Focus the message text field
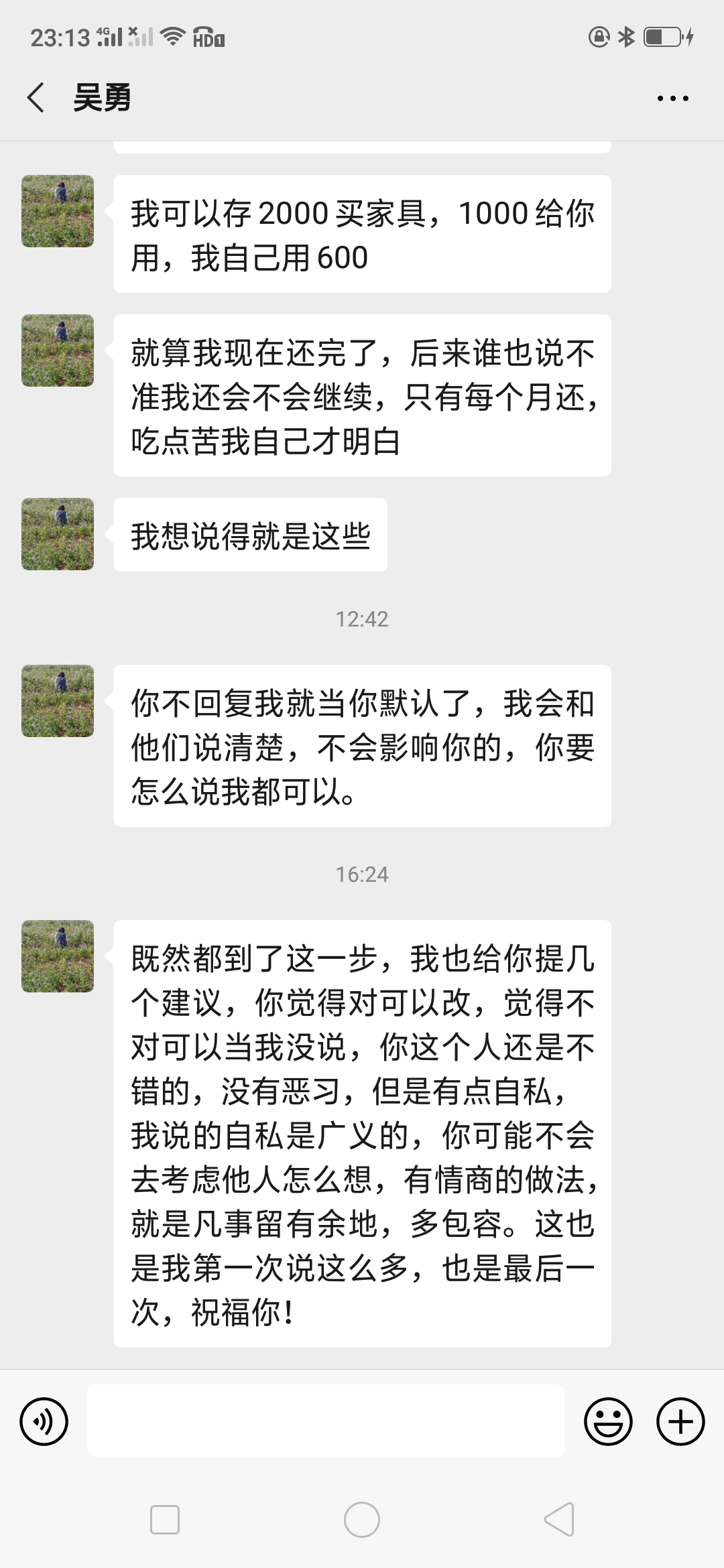724x1568 pixels. [326, 1421]
